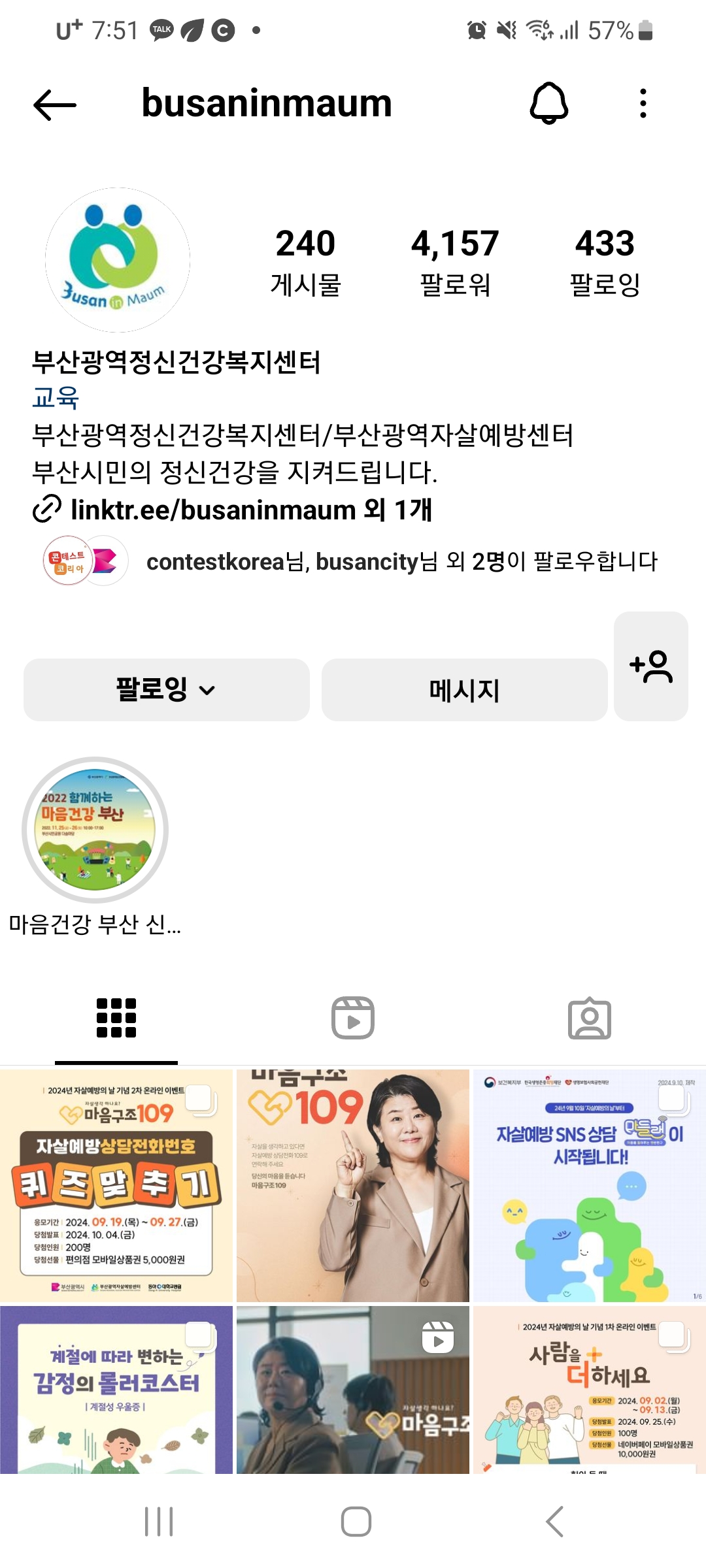View the 433 following list
The image size is (706, 1568).
point(605,261)
